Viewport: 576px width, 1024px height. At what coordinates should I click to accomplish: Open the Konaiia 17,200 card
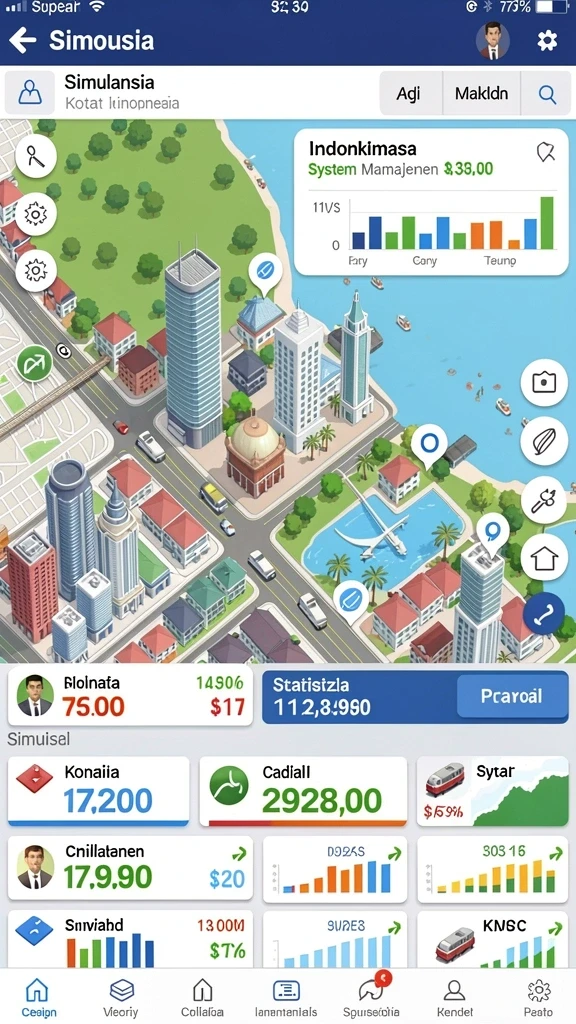[99, 792]
